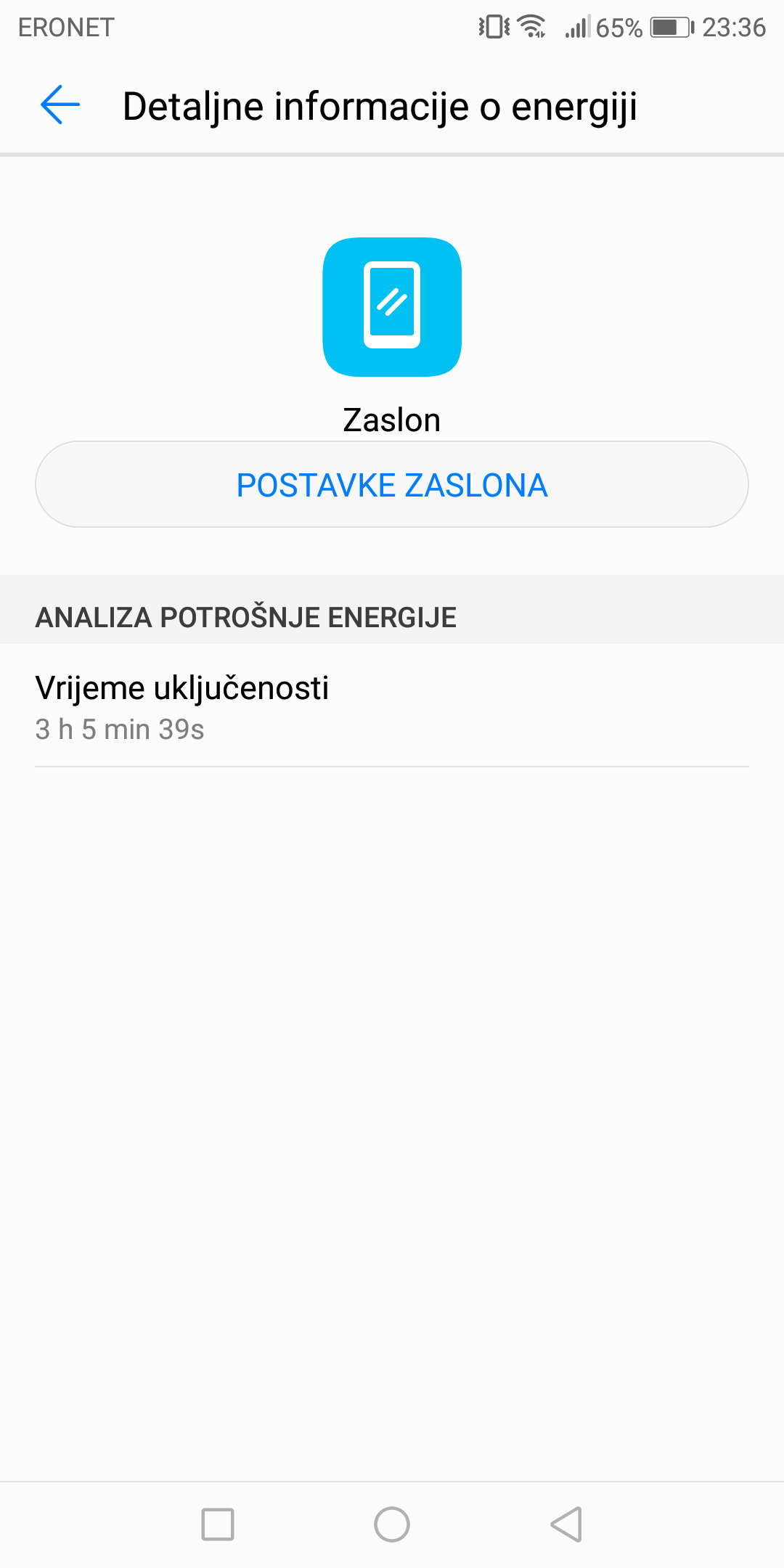784x1568 pixels.
Task: Open Postavke zaslona display settings
Action: [392, 485]
